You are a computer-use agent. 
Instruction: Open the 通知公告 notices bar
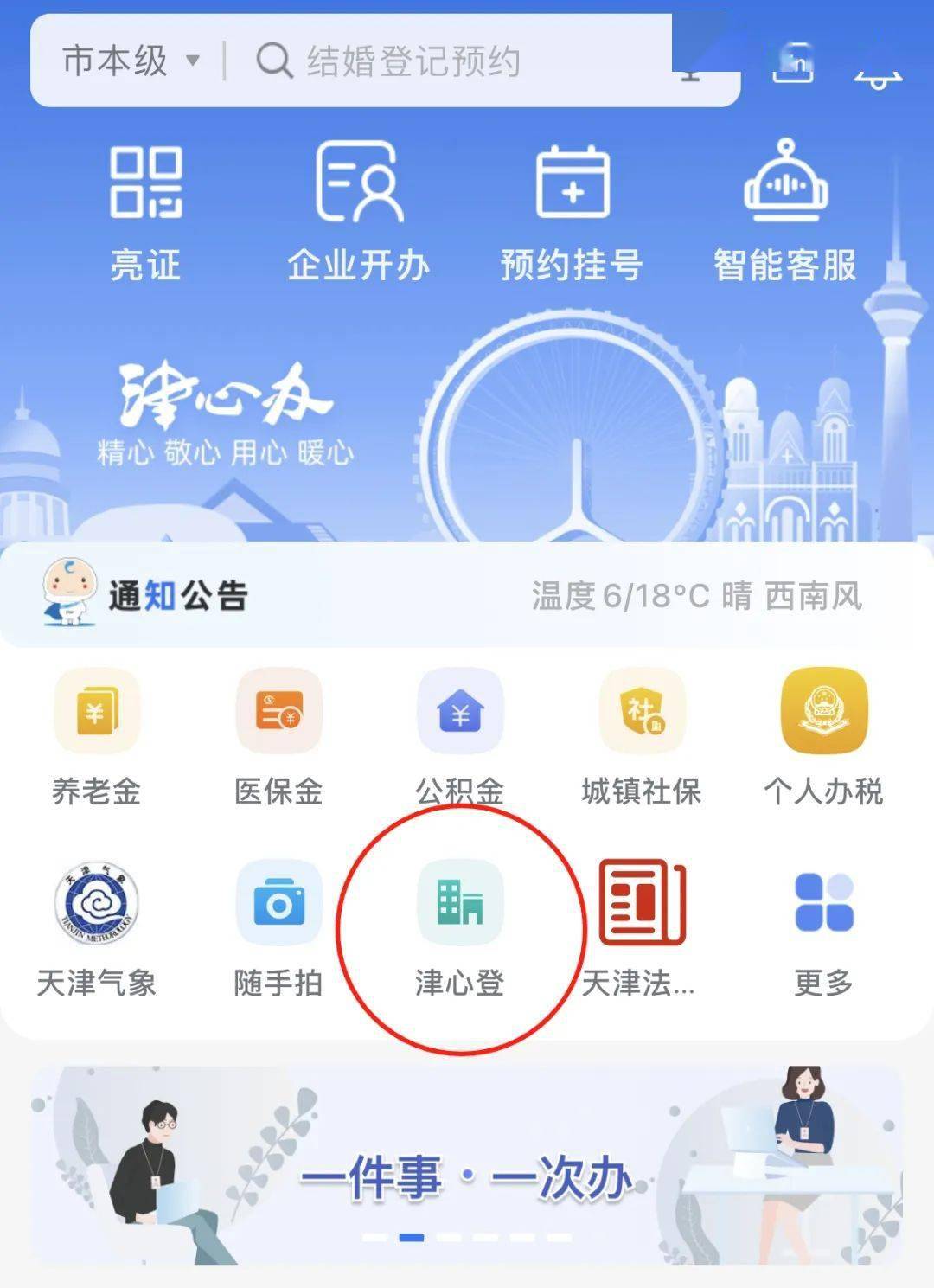coord(177,595)
